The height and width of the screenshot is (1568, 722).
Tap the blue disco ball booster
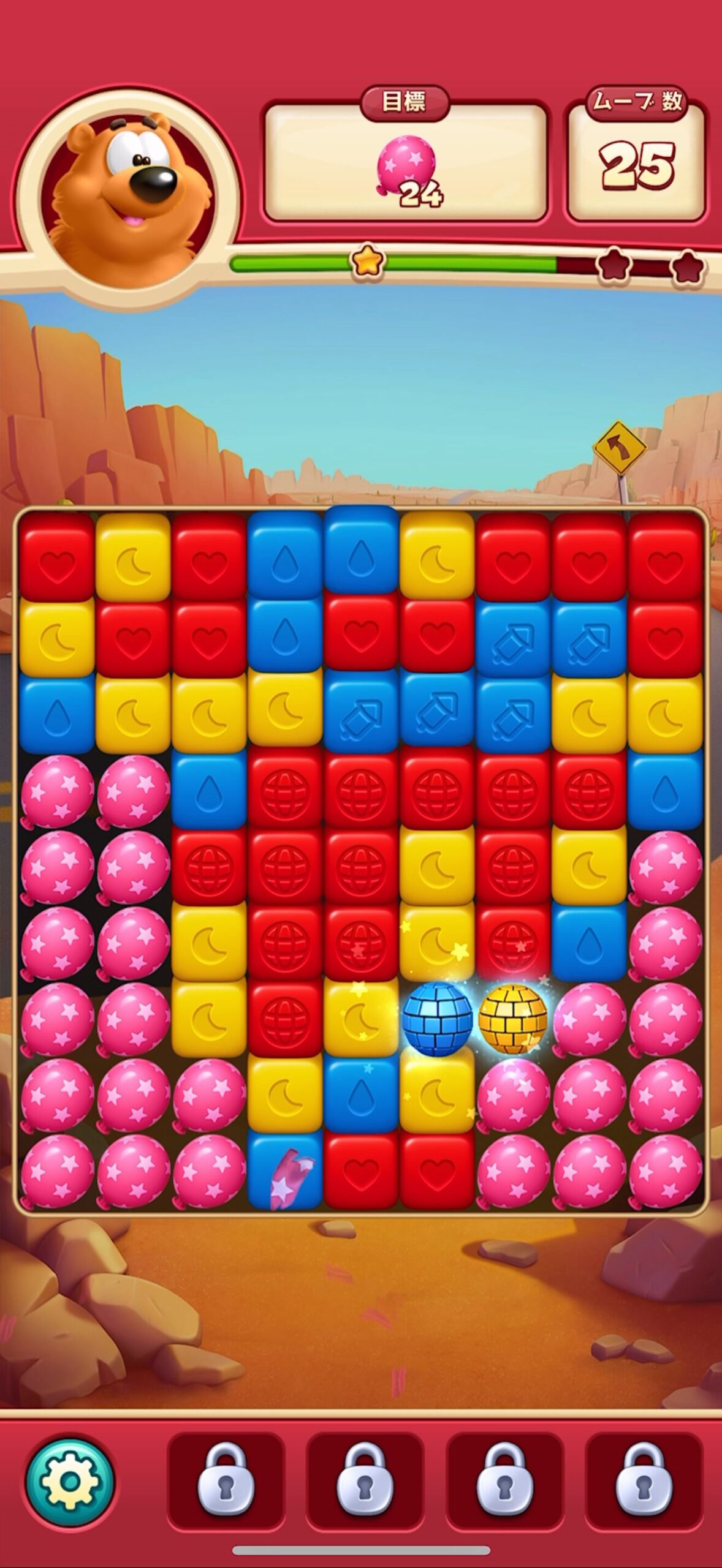pyautogui.click(x=438, y=1019)
